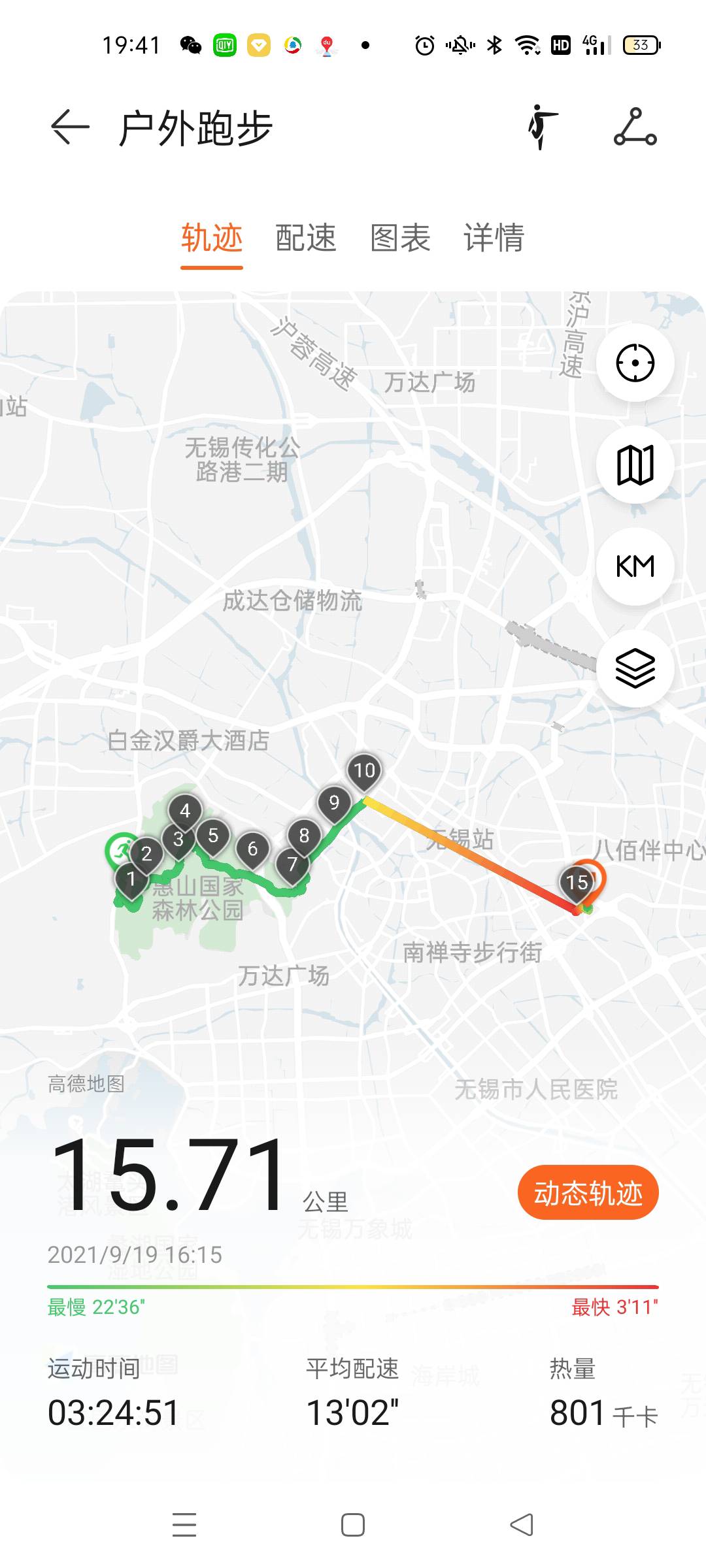706x1568 pixels.
Task: Select the 轨迹 tab
Action: (x=212, y=238)
